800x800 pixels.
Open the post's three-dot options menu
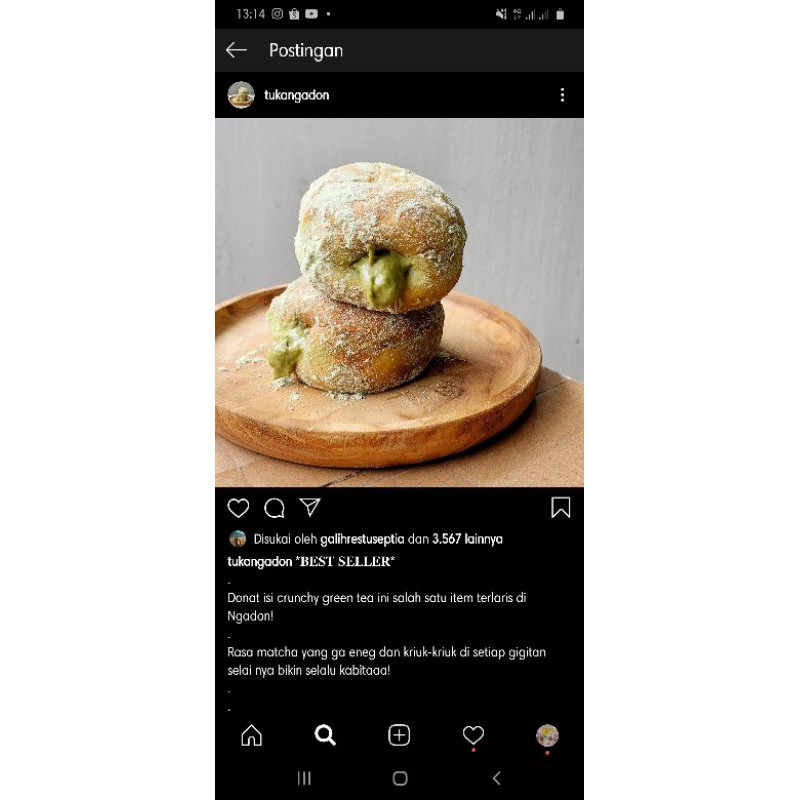click(x=562, y=95)
